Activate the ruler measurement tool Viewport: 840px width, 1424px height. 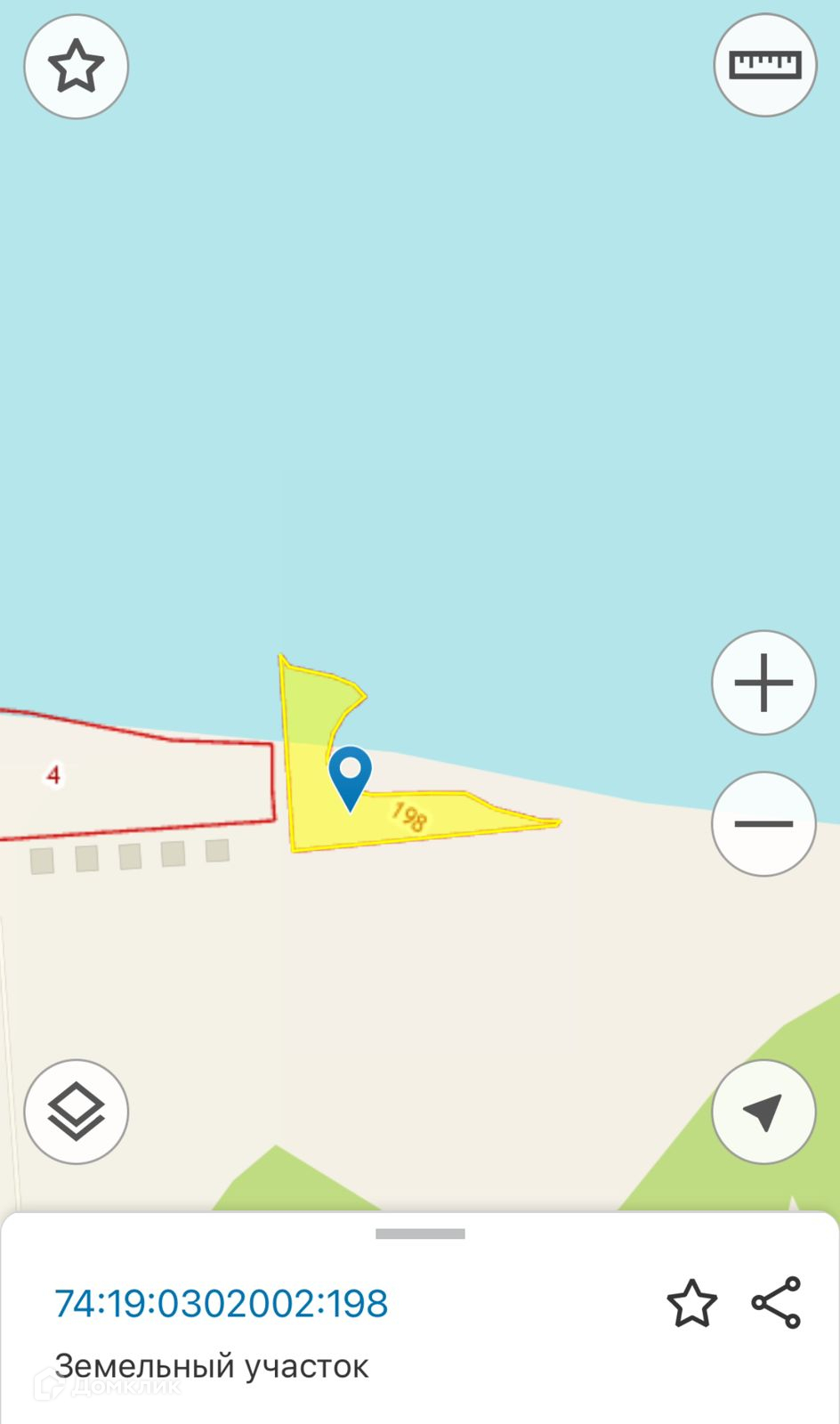(765, 65)
